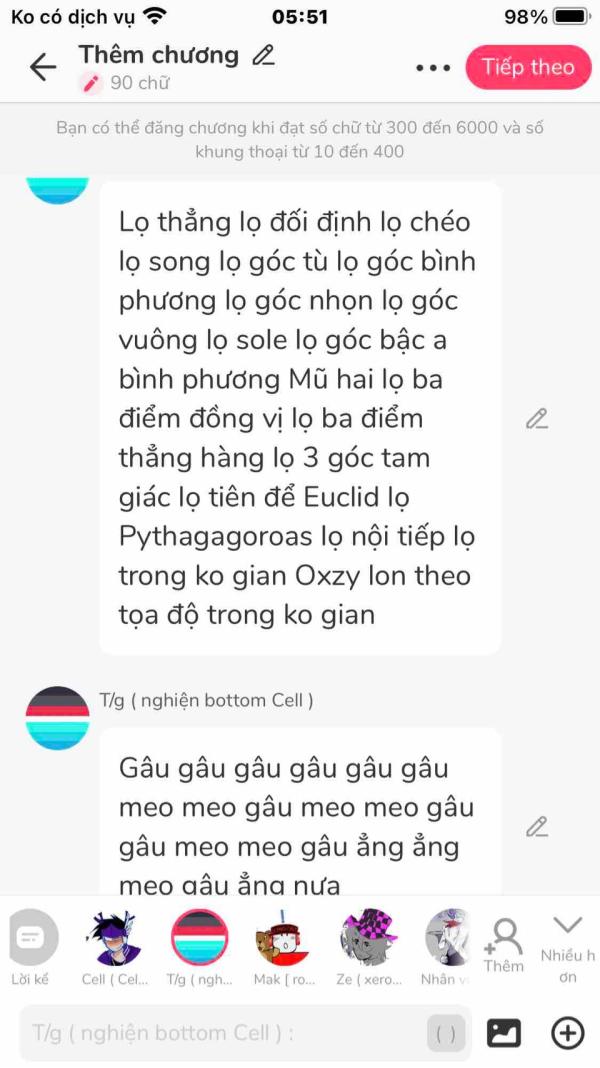Open the three-dot overflow menu
The height and width of the screenshot is (1068, 600).
(x=433, y=67)
